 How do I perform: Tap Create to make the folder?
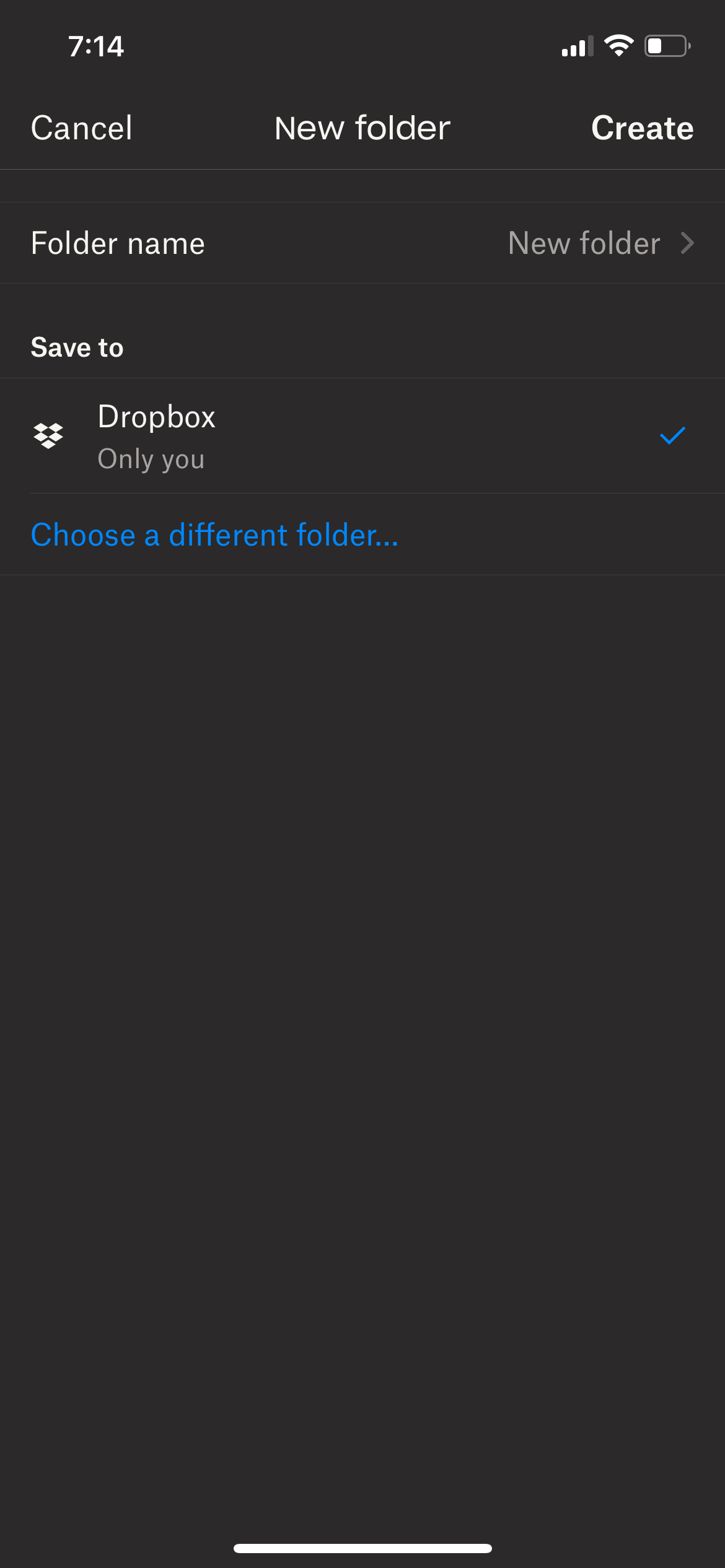point(642,128)
